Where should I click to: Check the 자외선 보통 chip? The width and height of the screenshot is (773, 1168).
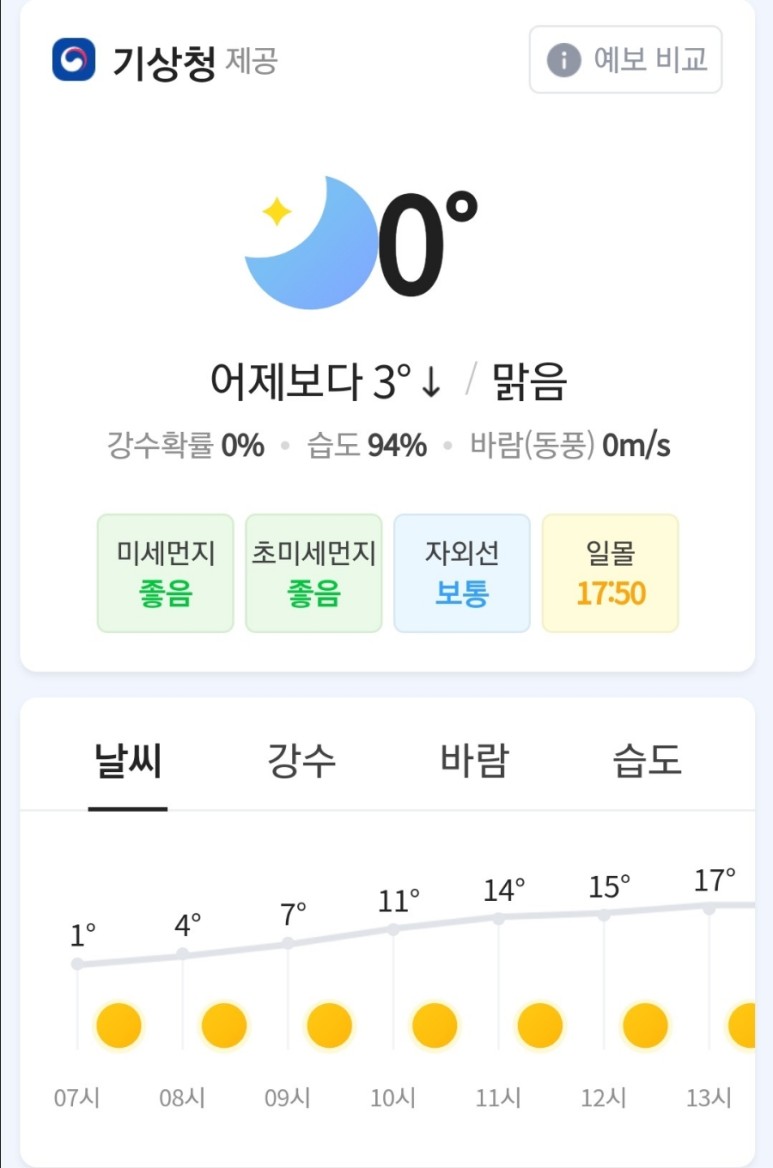pos(461,573)
